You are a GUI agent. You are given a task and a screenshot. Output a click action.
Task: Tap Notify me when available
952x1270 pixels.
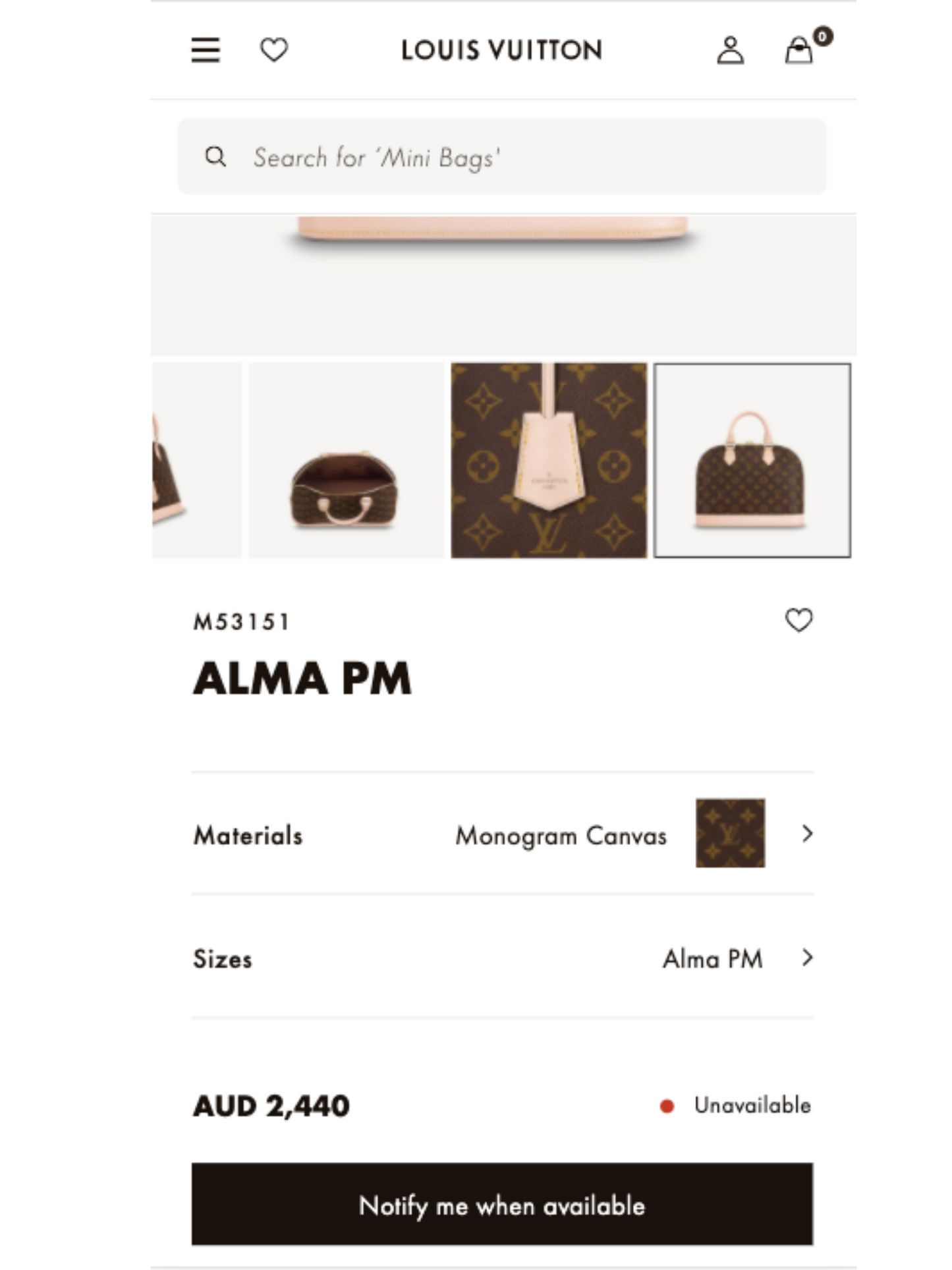(x=502, y=1204)
